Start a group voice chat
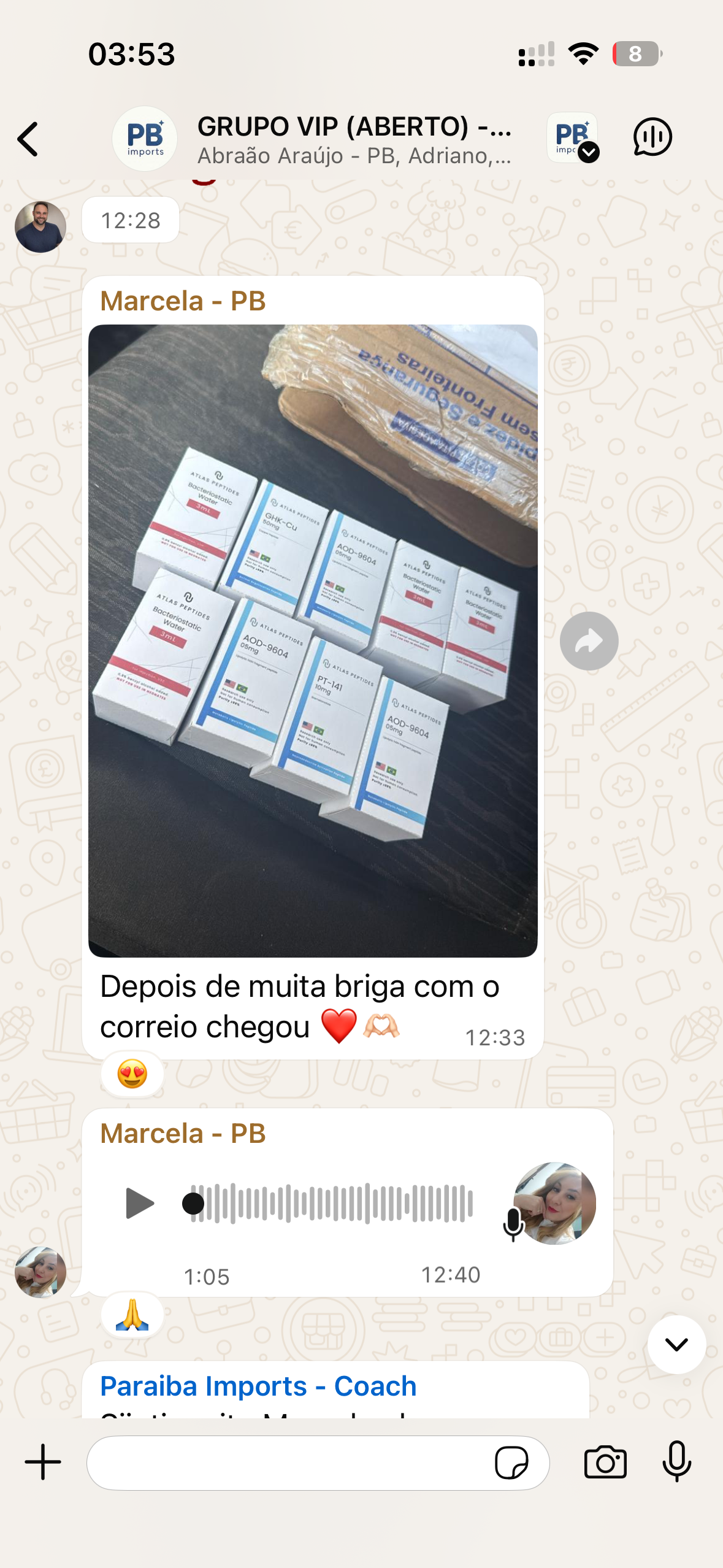Viewport: 723px width, 1568px height. 652,137
